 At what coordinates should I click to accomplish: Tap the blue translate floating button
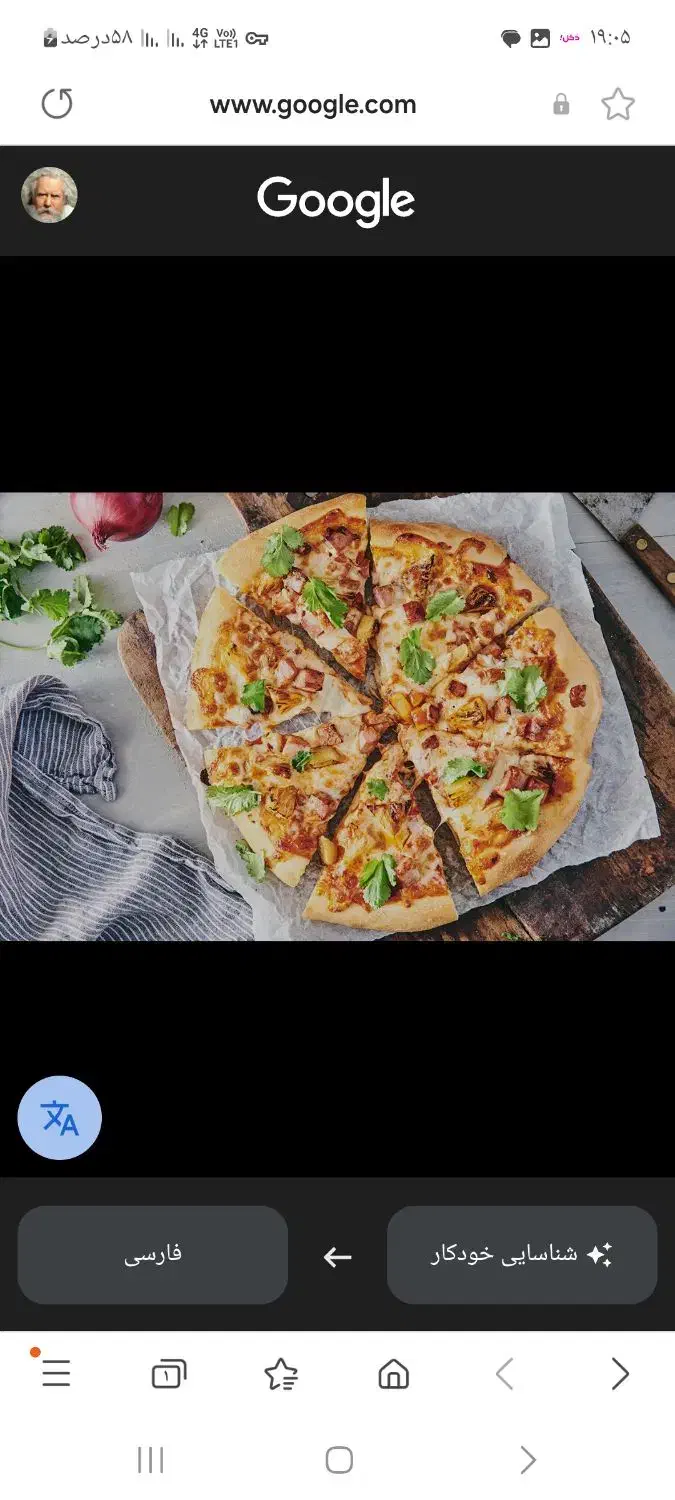(60, 1118)
